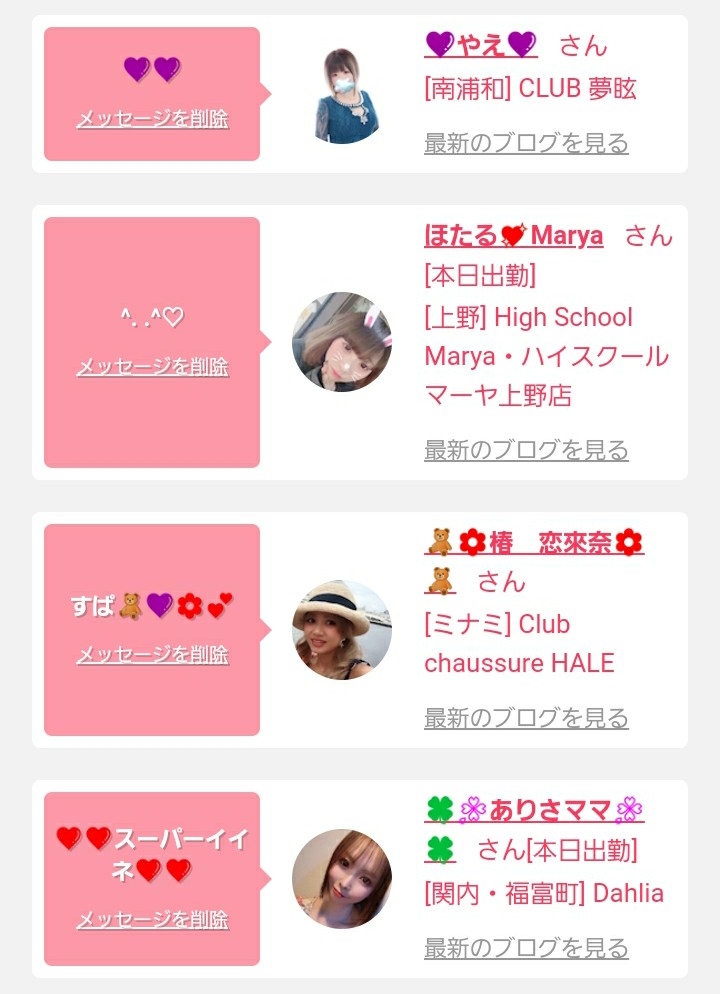View the latest blog of ほたる Marya
720x994 pixels.
[526, 450]
